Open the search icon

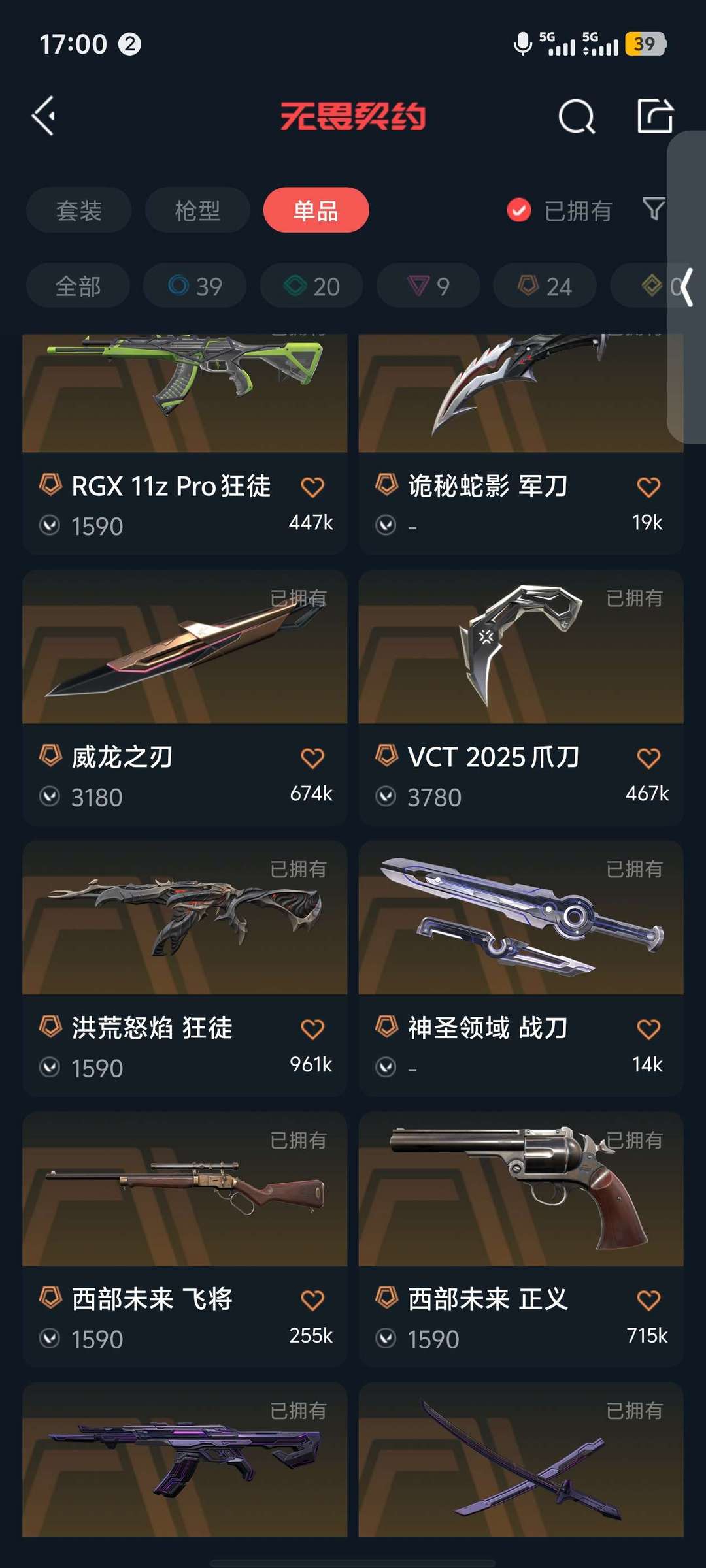[577, 118]
